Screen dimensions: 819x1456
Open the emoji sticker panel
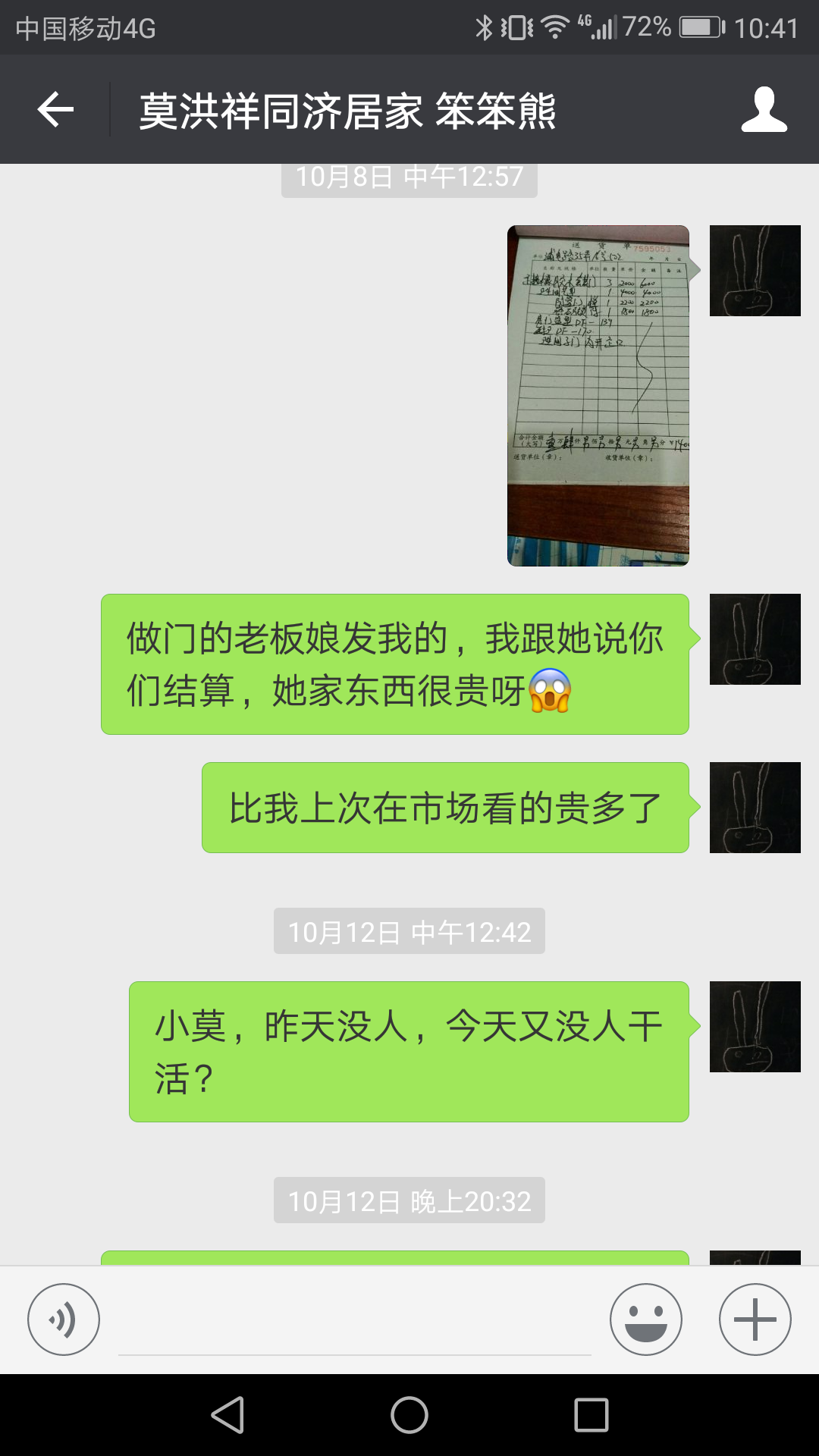[x=645, y=1319]
